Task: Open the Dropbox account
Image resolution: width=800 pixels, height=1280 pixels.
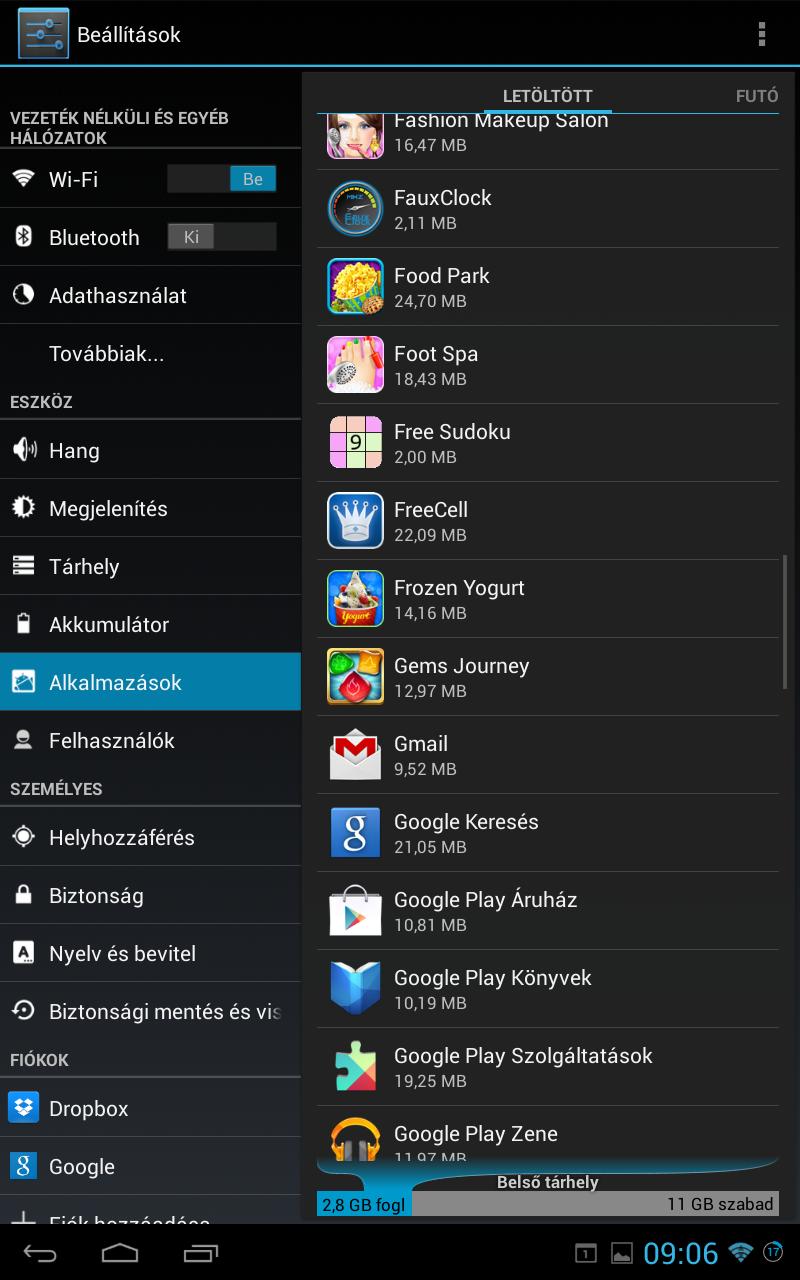Action: (150, 1108)
